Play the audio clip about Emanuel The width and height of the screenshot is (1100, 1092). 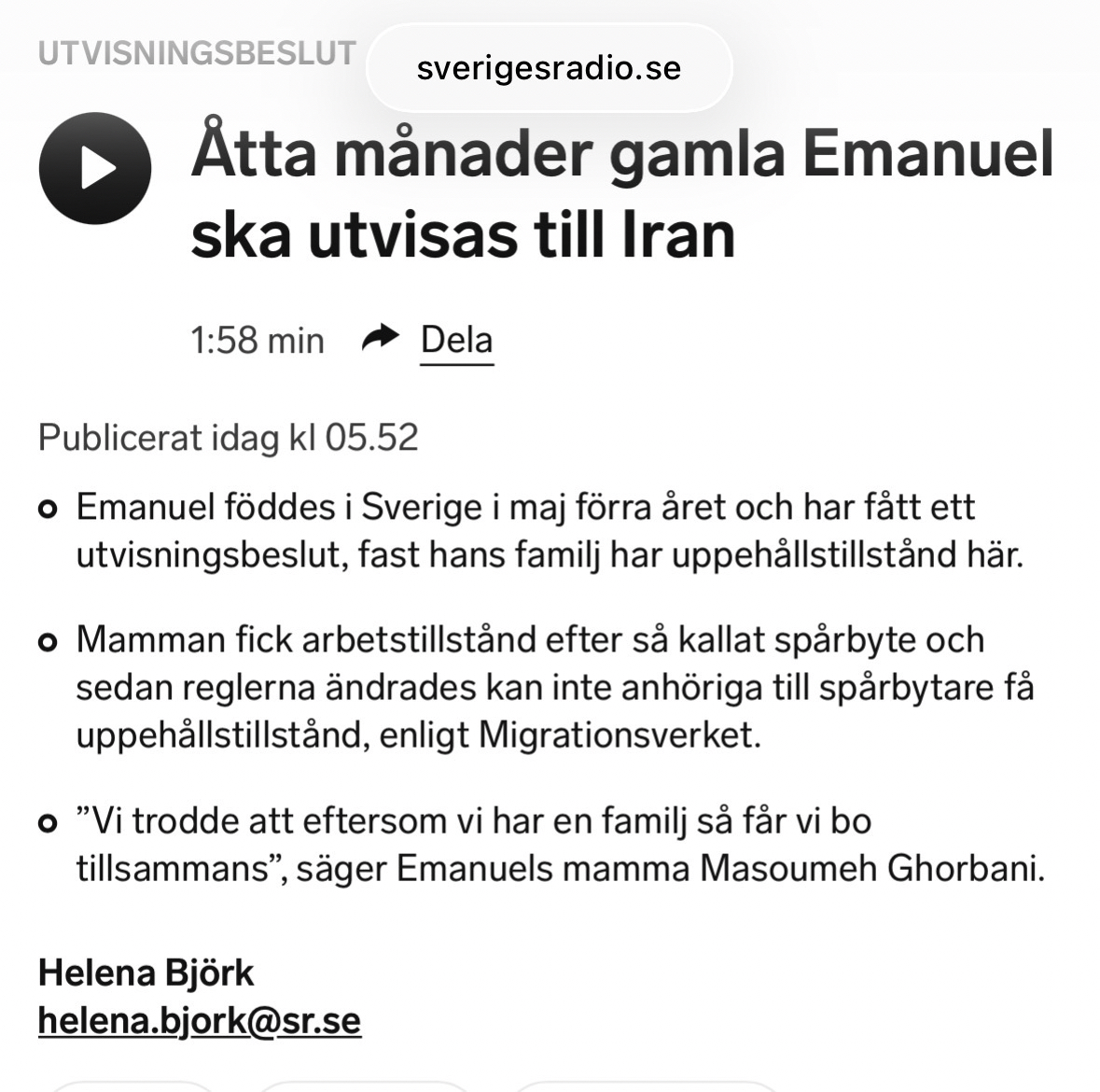[x=94, y=168]
